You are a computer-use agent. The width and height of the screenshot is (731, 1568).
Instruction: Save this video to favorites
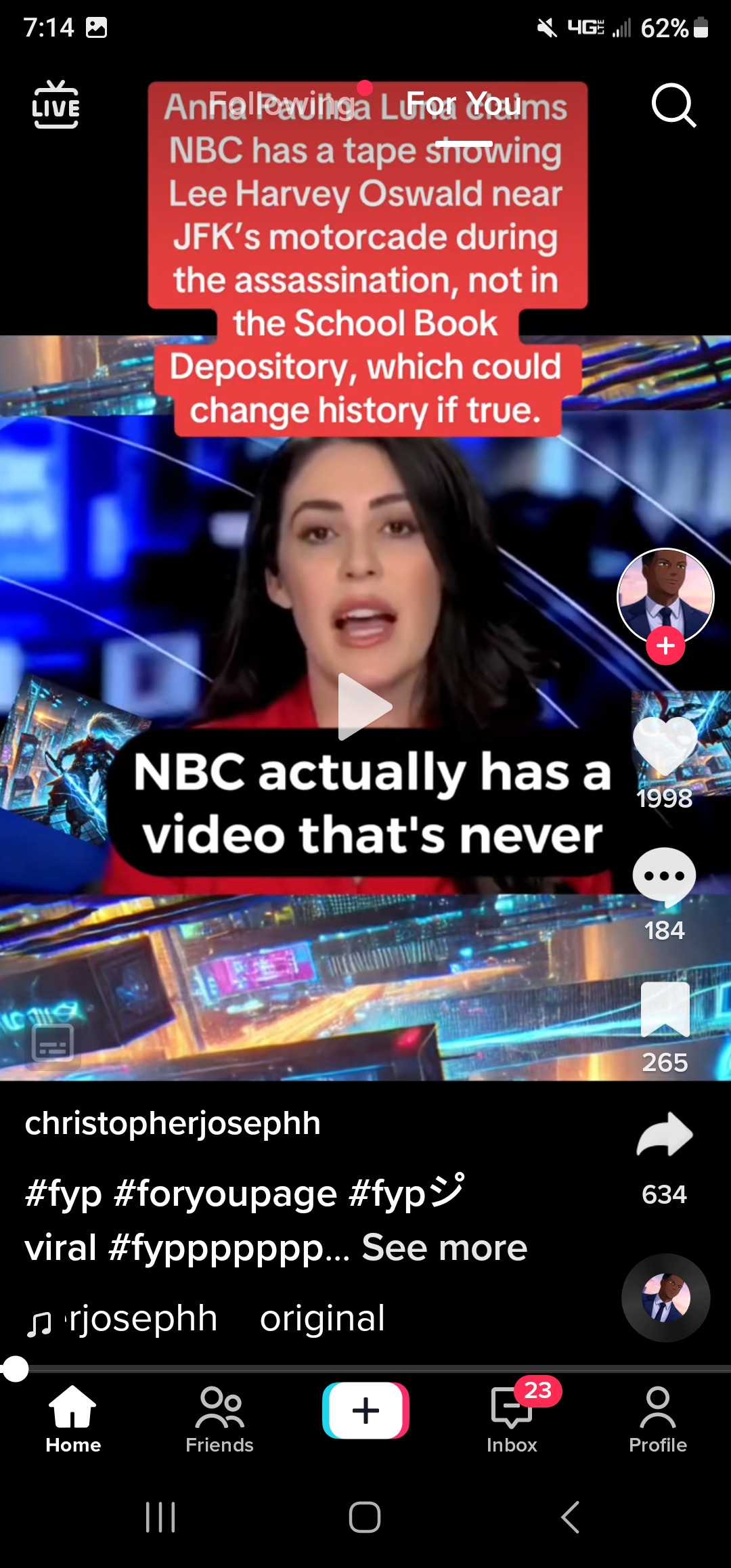coord(665,1009)
